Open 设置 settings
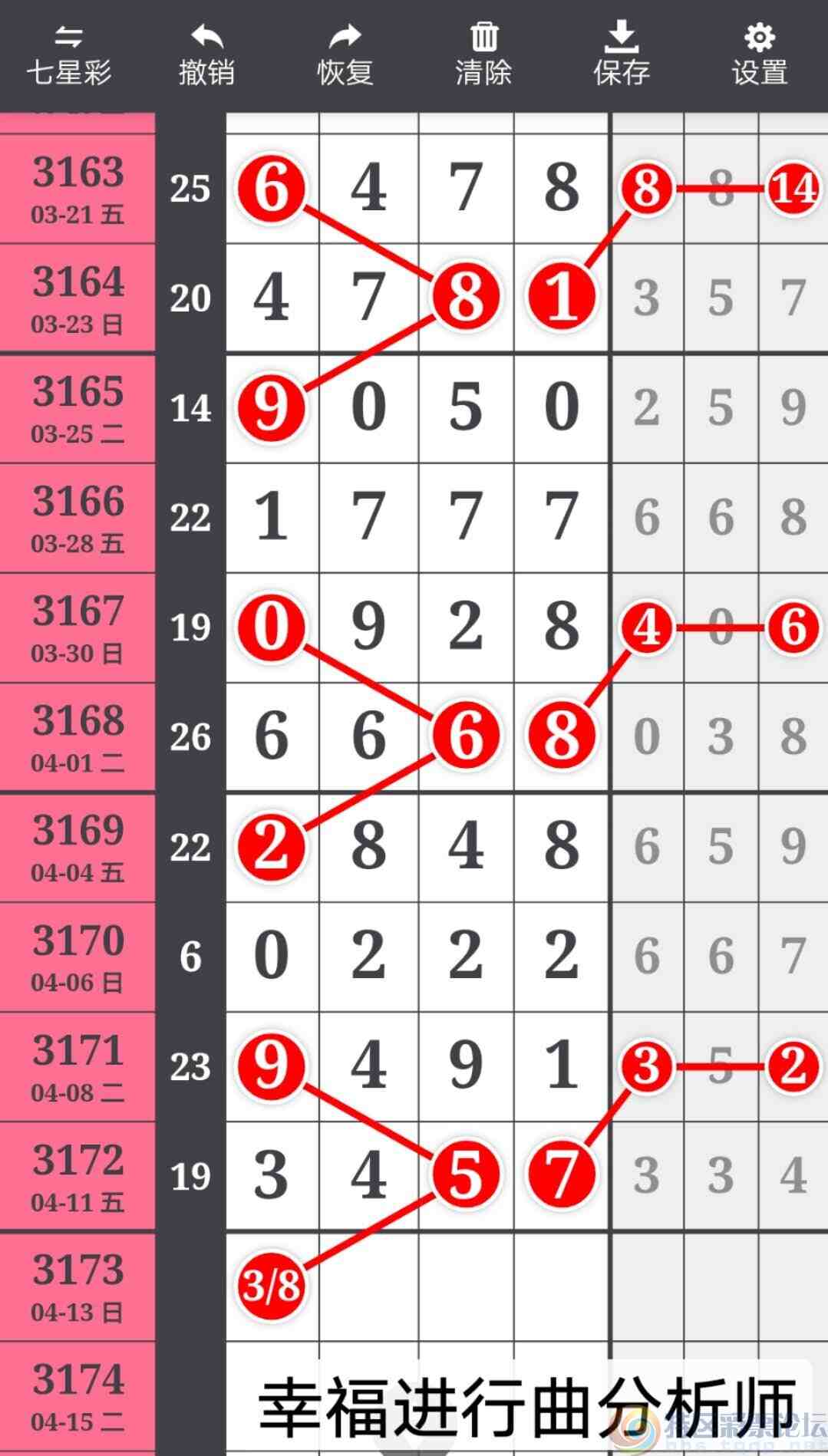 (x=759, y=55)
